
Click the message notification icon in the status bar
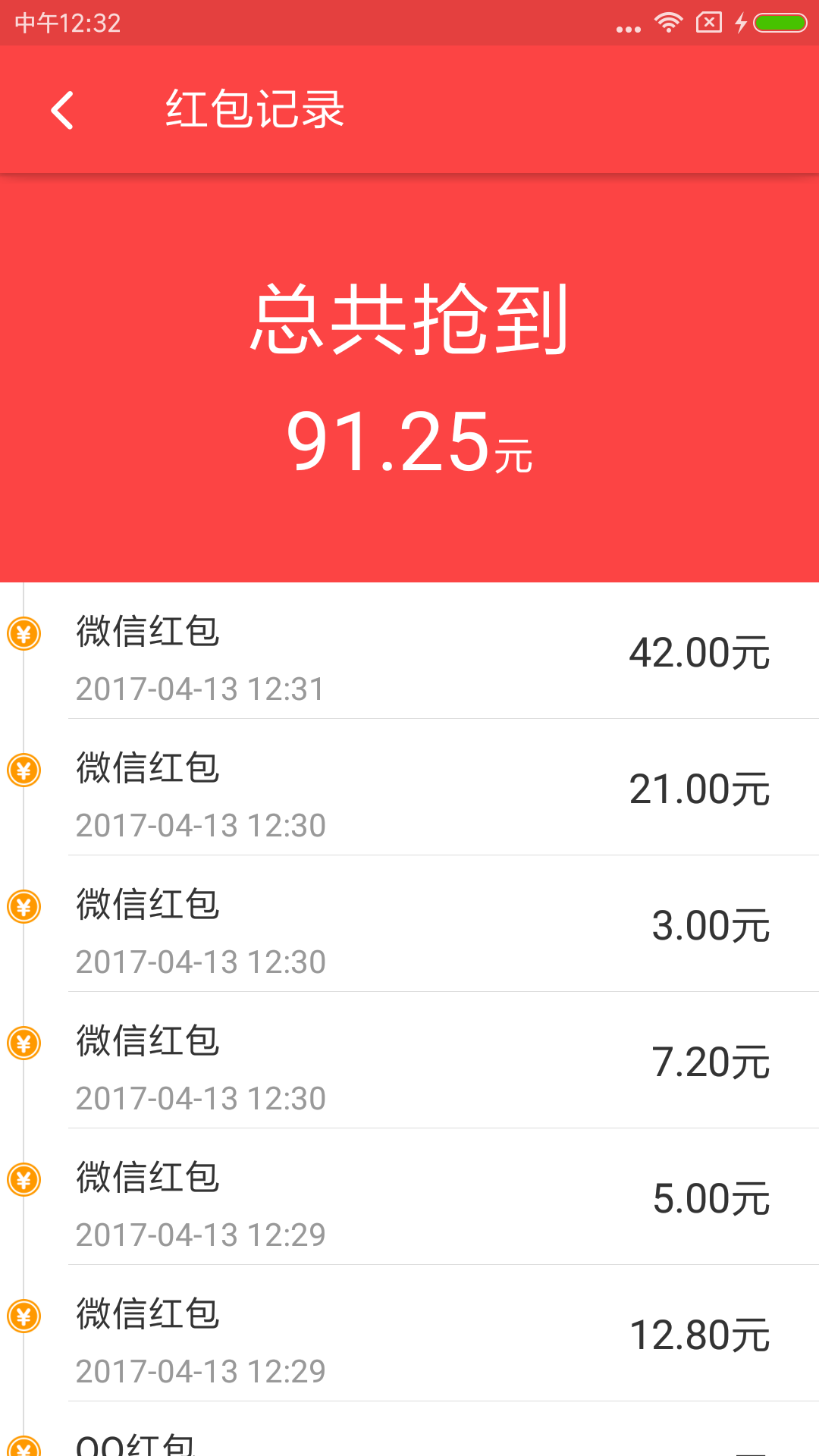point(707,23)
